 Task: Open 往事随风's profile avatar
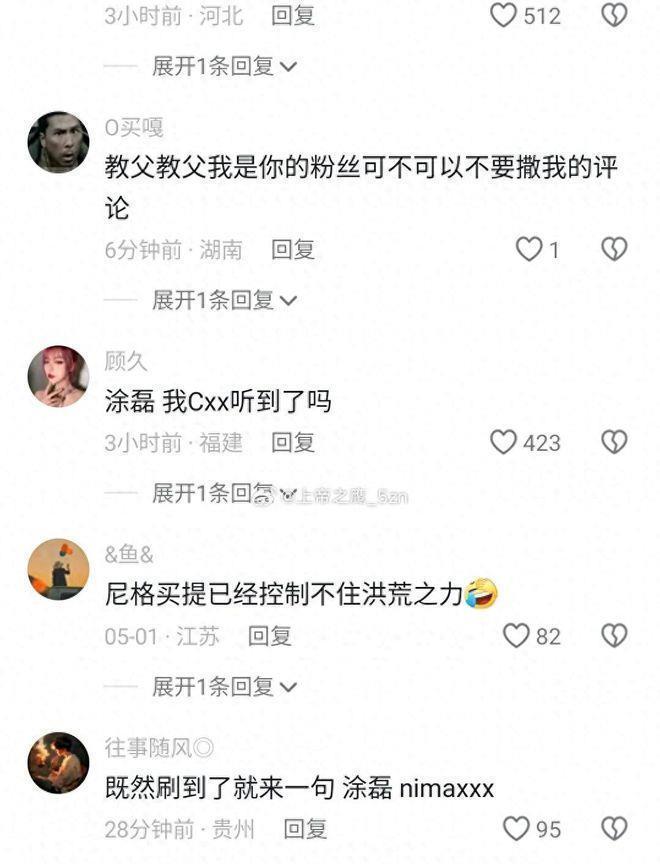pyautogui.click(x=57, y=763)
